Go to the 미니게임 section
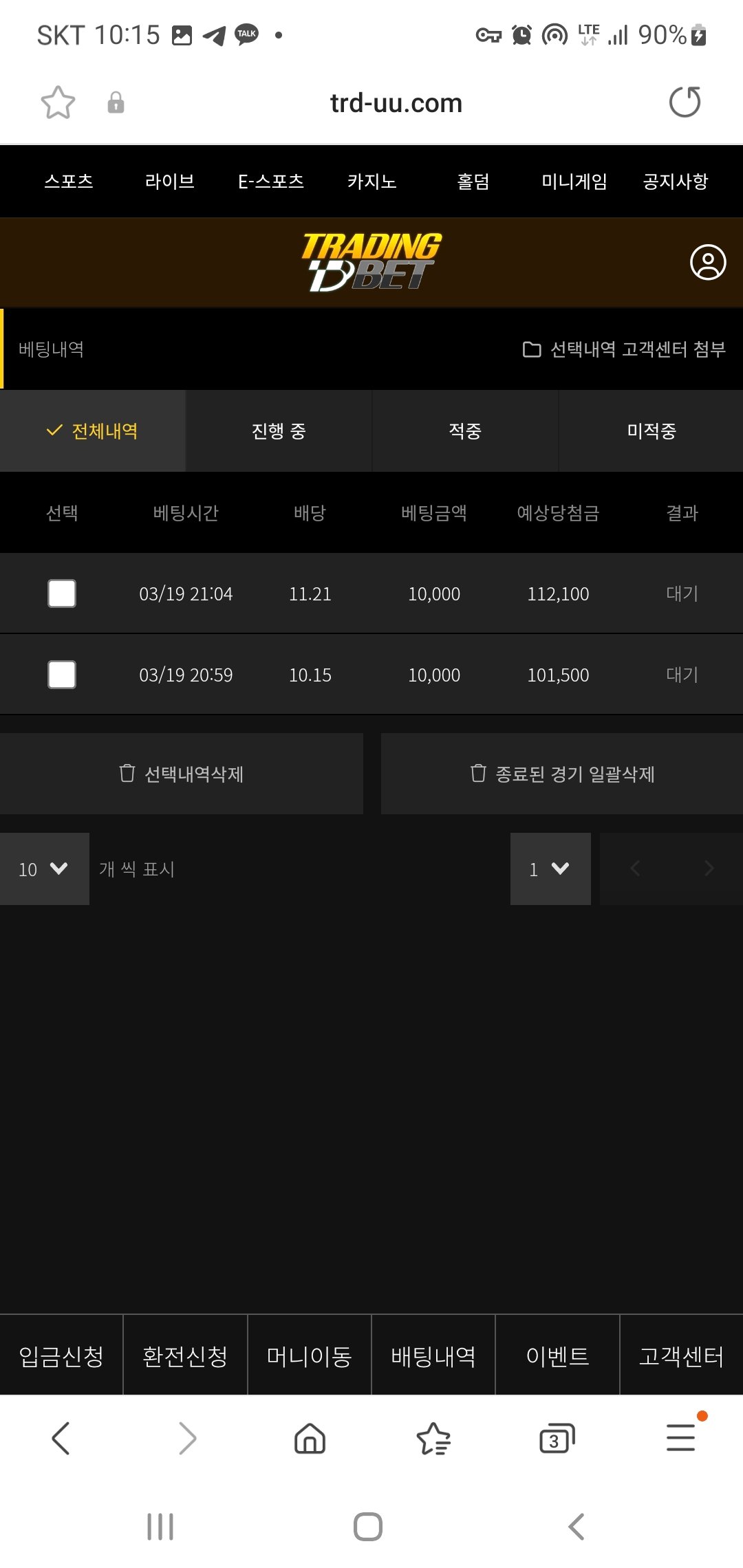The height and width of the screenshot is (1568, 743). point(574,182)
